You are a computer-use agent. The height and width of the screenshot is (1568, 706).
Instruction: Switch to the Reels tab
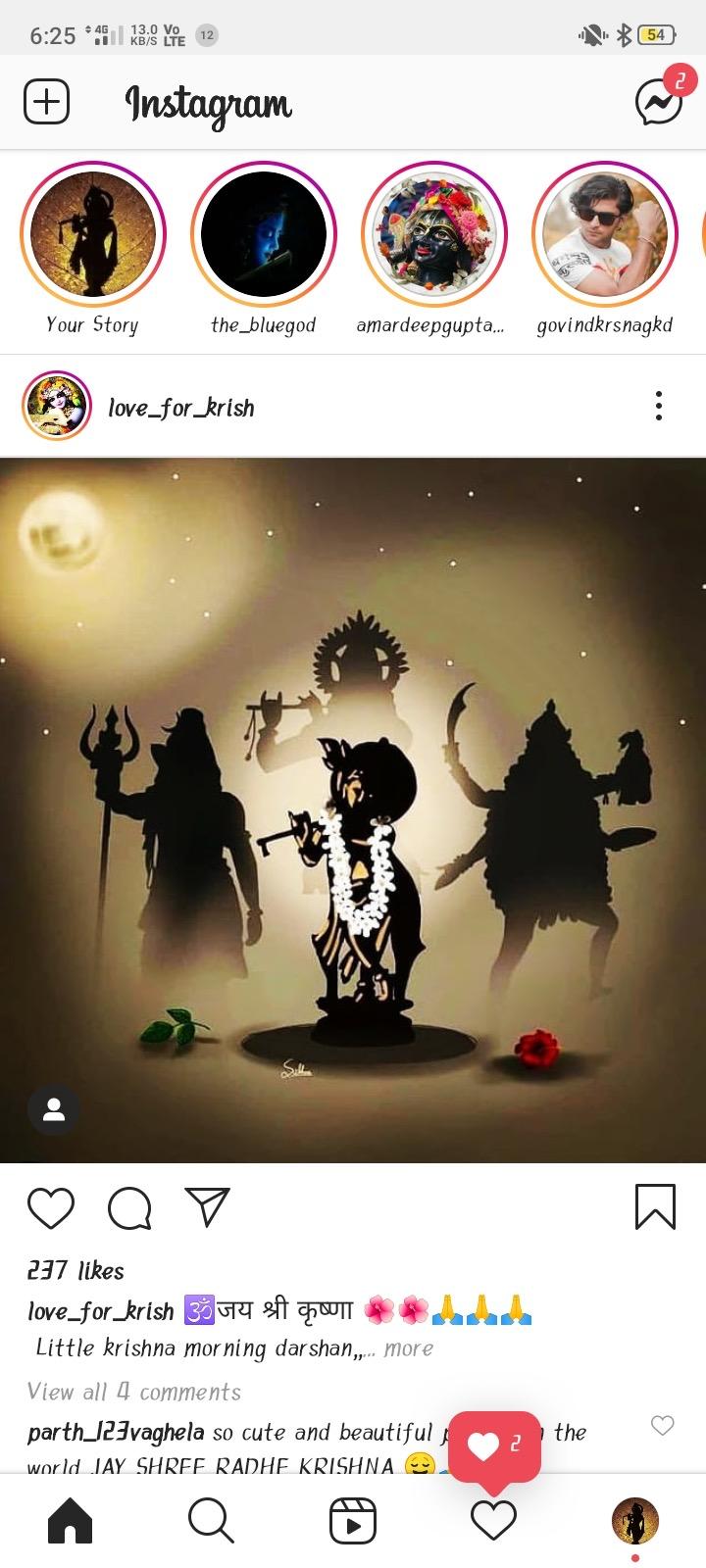pos(353,1521)
